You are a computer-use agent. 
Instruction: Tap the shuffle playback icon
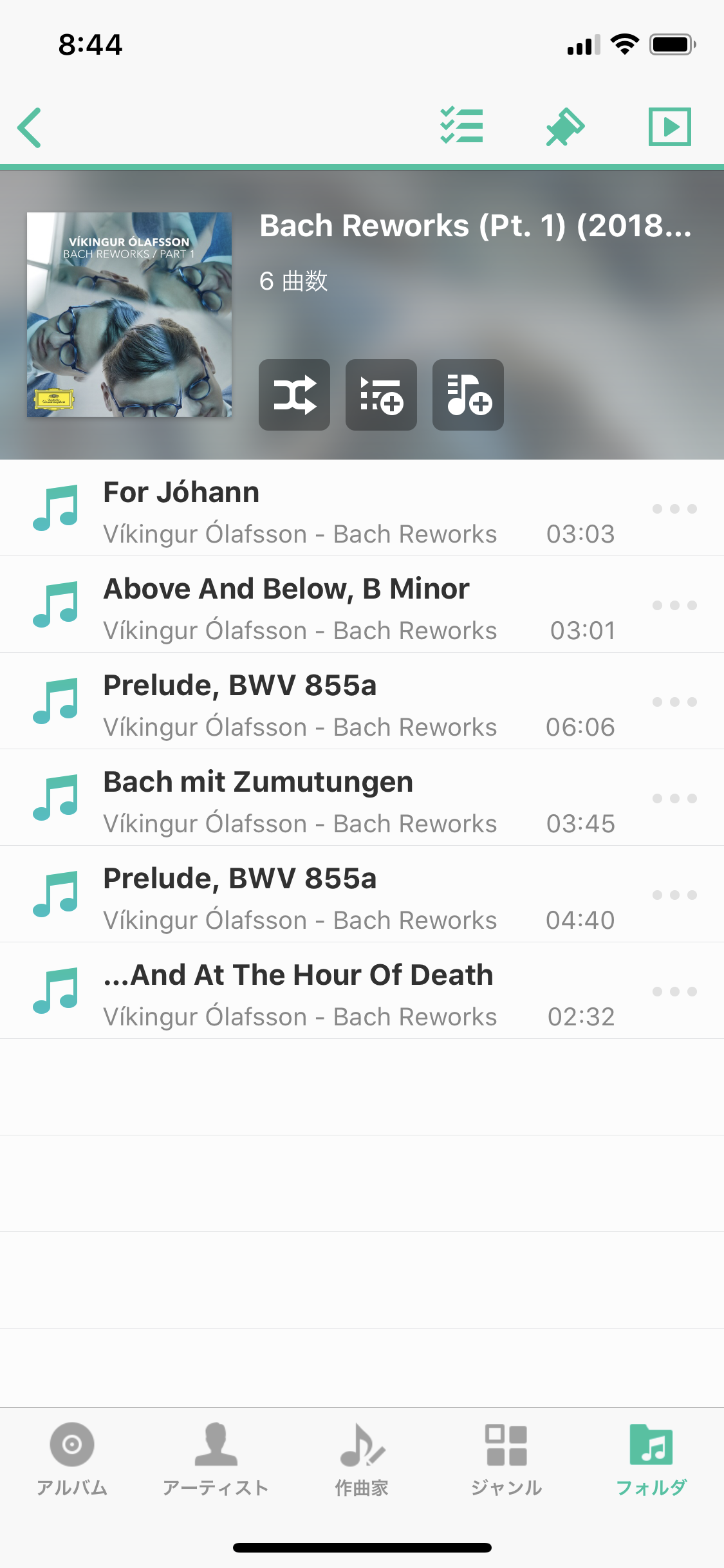294,396
